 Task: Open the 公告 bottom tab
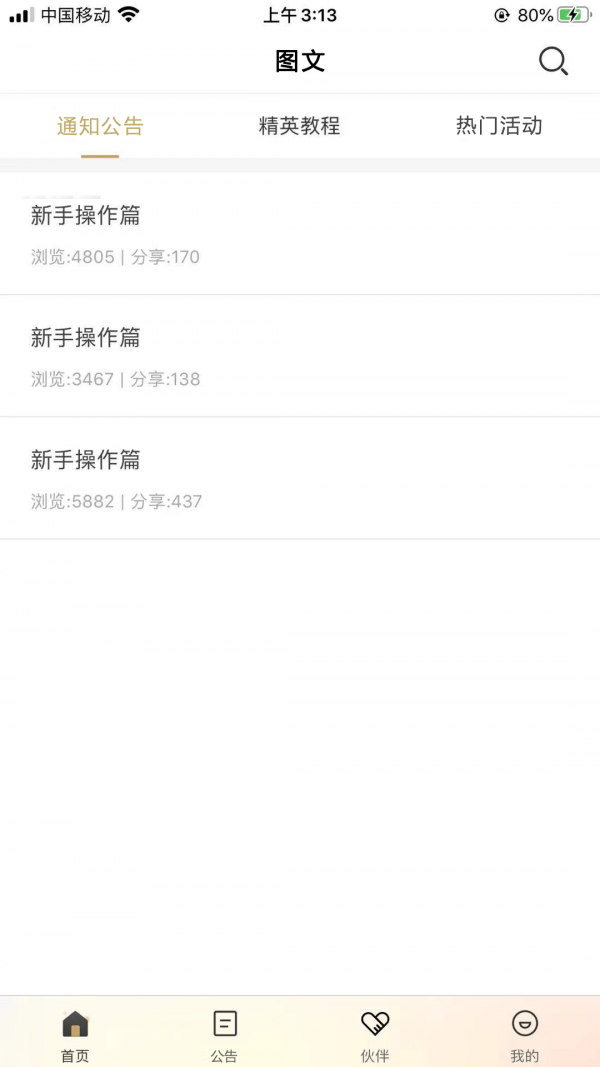point(225,1034)
